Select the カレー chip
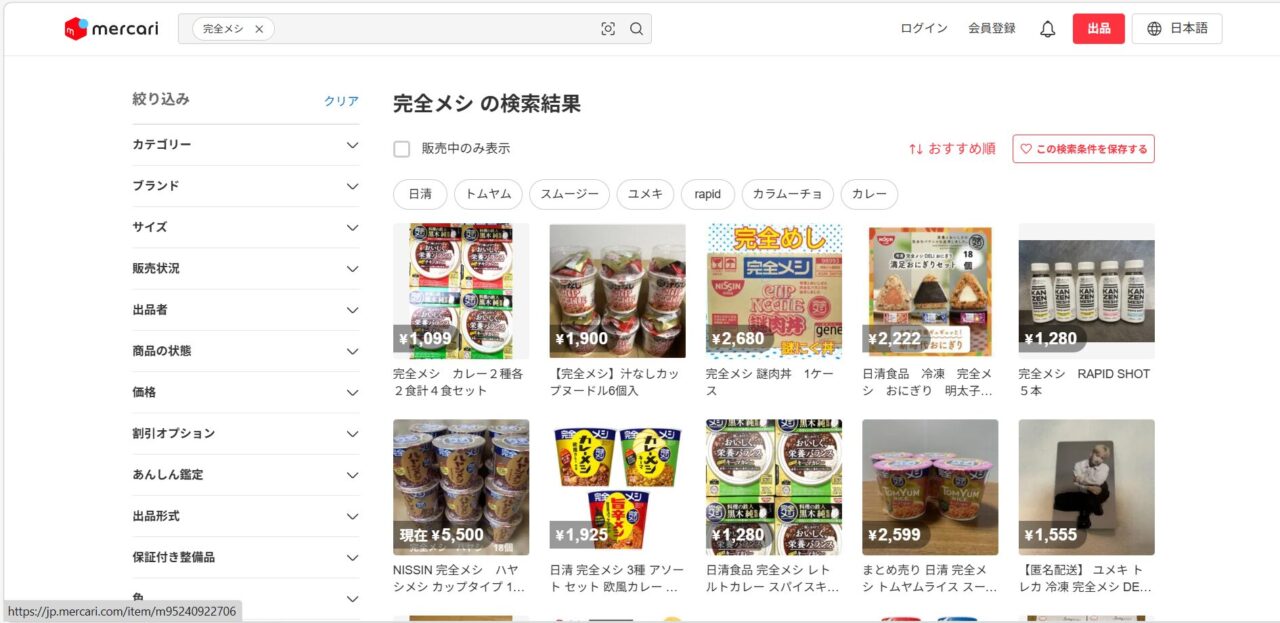The image size is (1280, 623). point(869,194)
